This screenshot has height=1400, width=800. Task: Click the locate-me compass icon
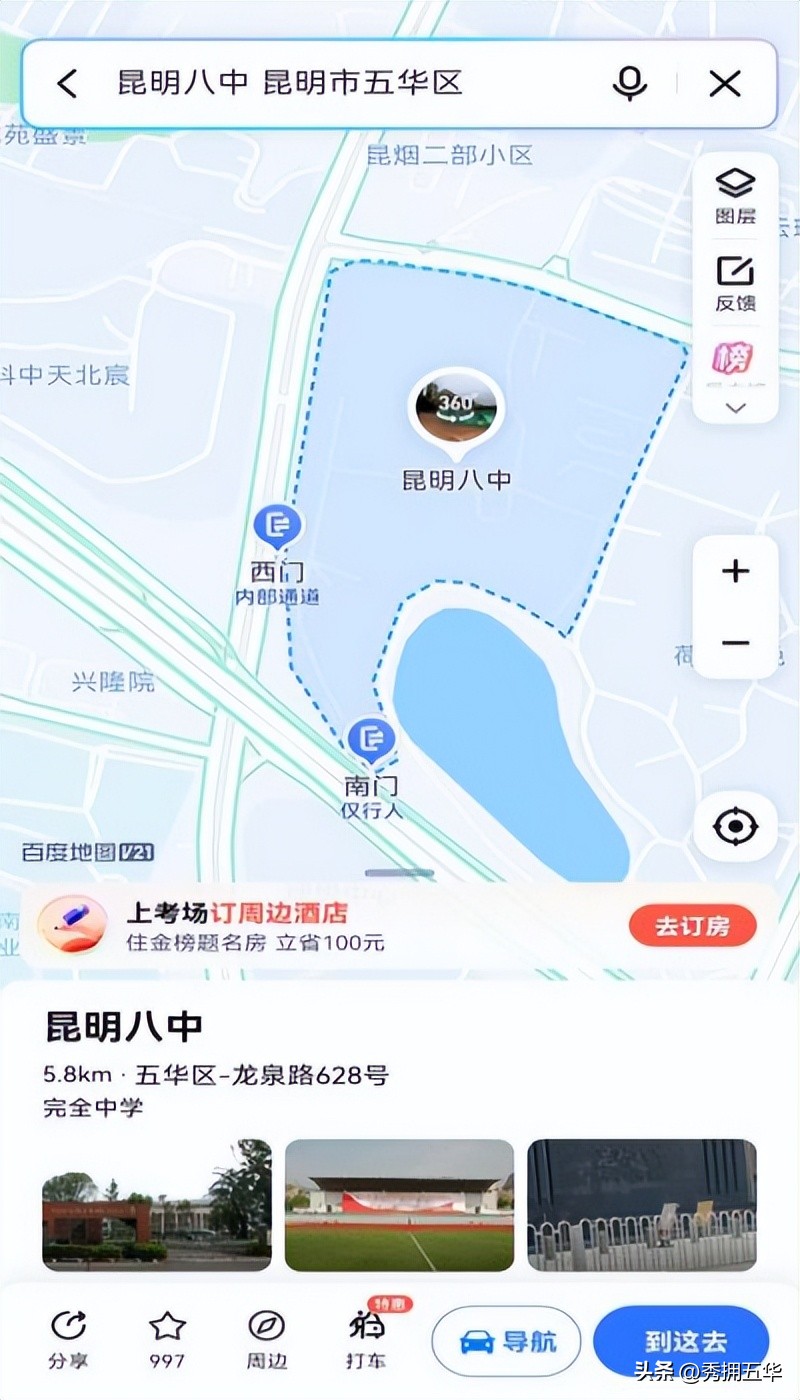(x=735, y=824)
